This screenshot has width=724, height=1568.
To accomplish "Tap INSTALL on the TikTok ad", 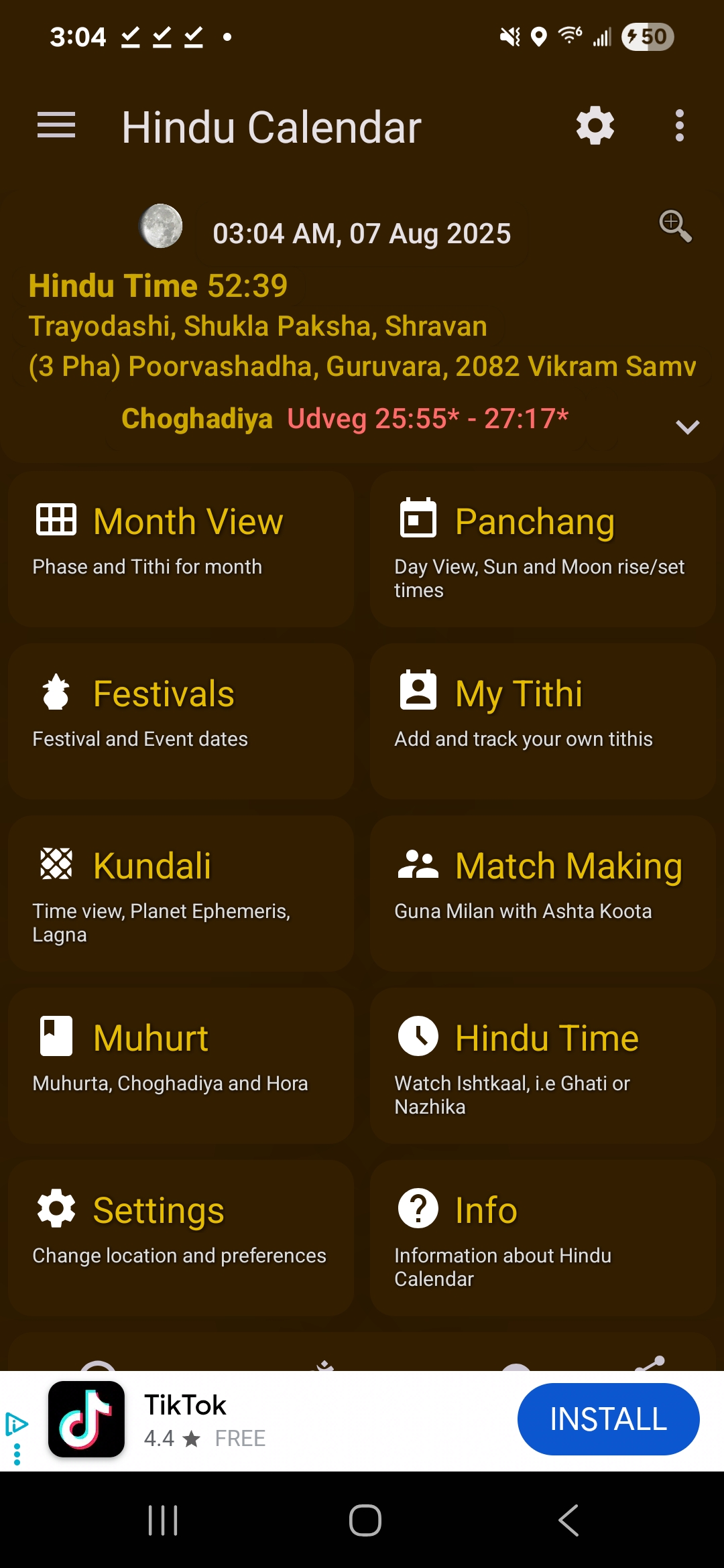I will 608,1419.
